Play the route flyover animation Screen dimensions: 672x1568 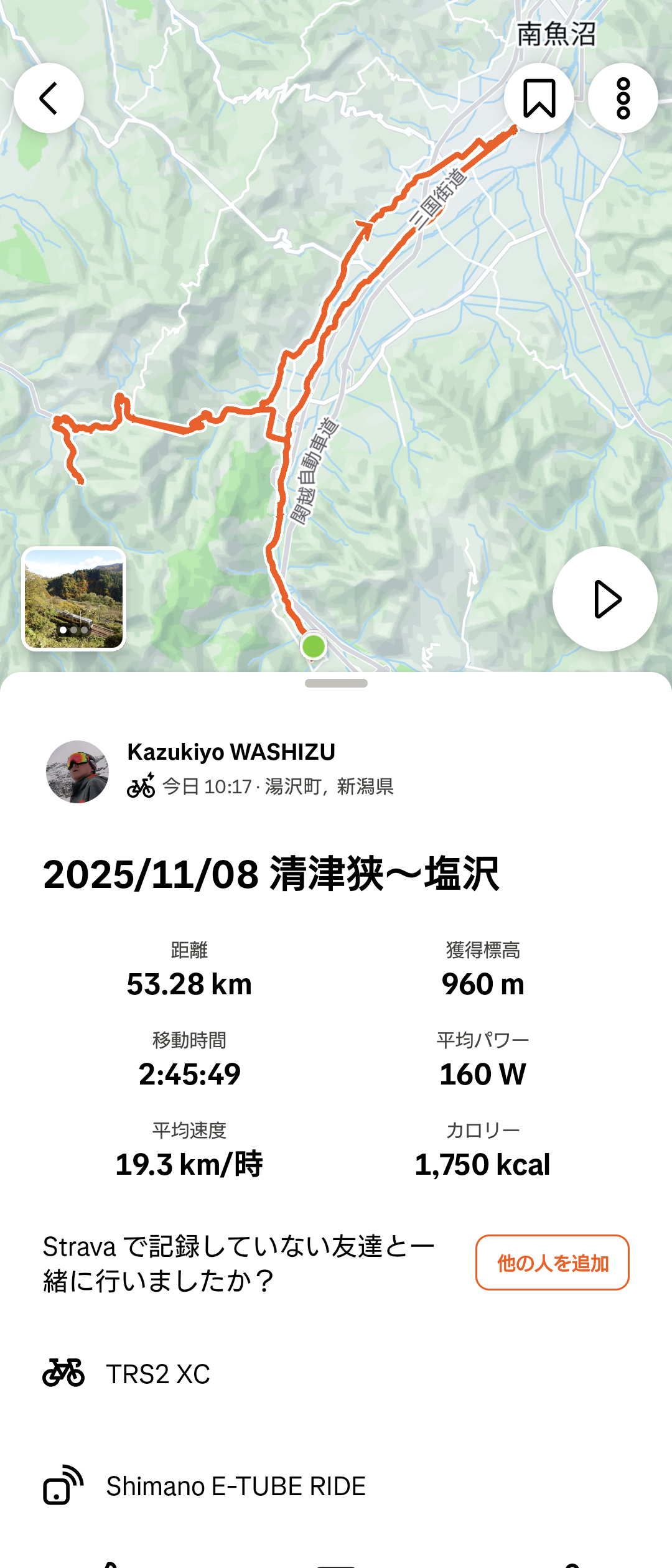click(605, 599)
